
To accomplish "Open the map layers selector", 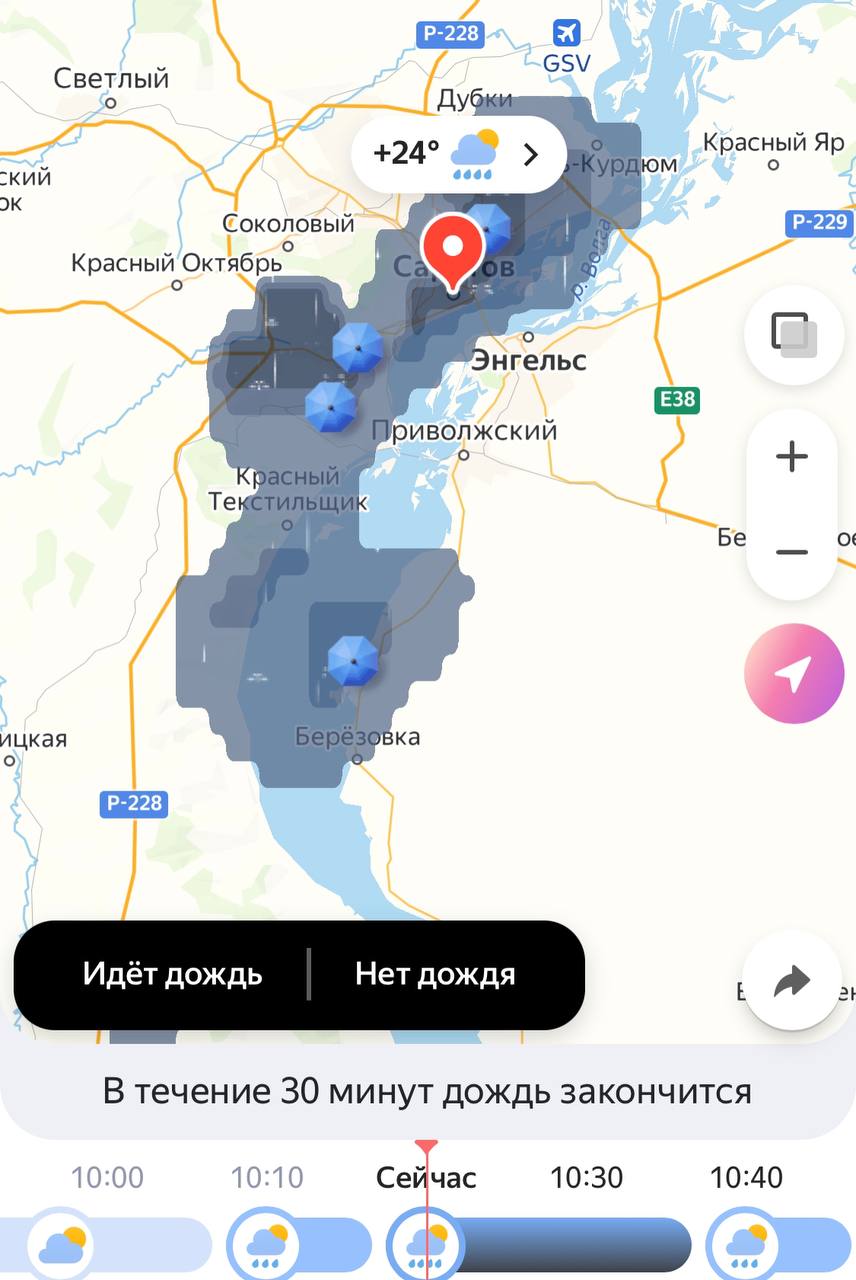I will [793, 335].
